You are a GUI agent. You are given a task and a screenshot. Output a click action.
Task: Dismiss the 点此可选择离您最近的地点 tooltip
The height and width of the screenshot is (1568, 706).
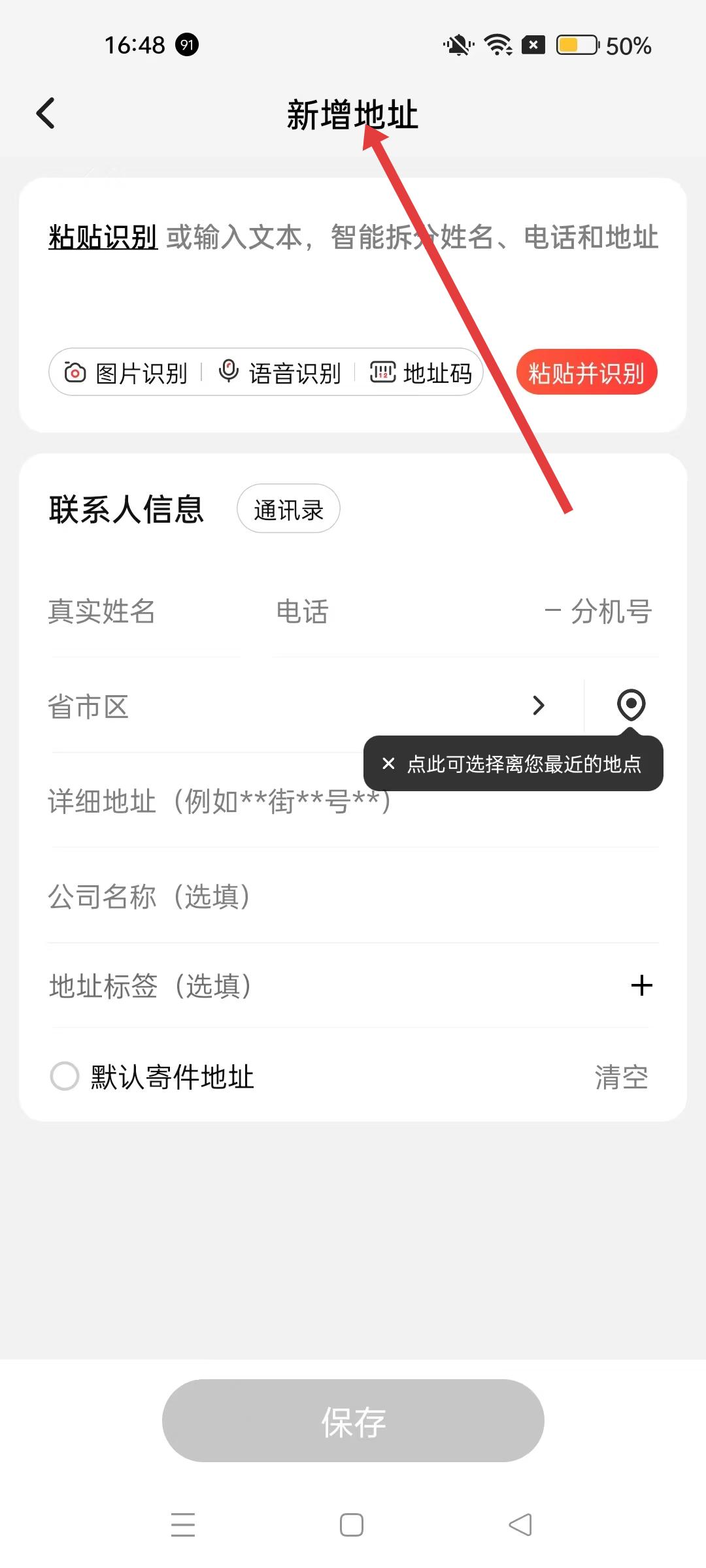click(x=388, y=763)
